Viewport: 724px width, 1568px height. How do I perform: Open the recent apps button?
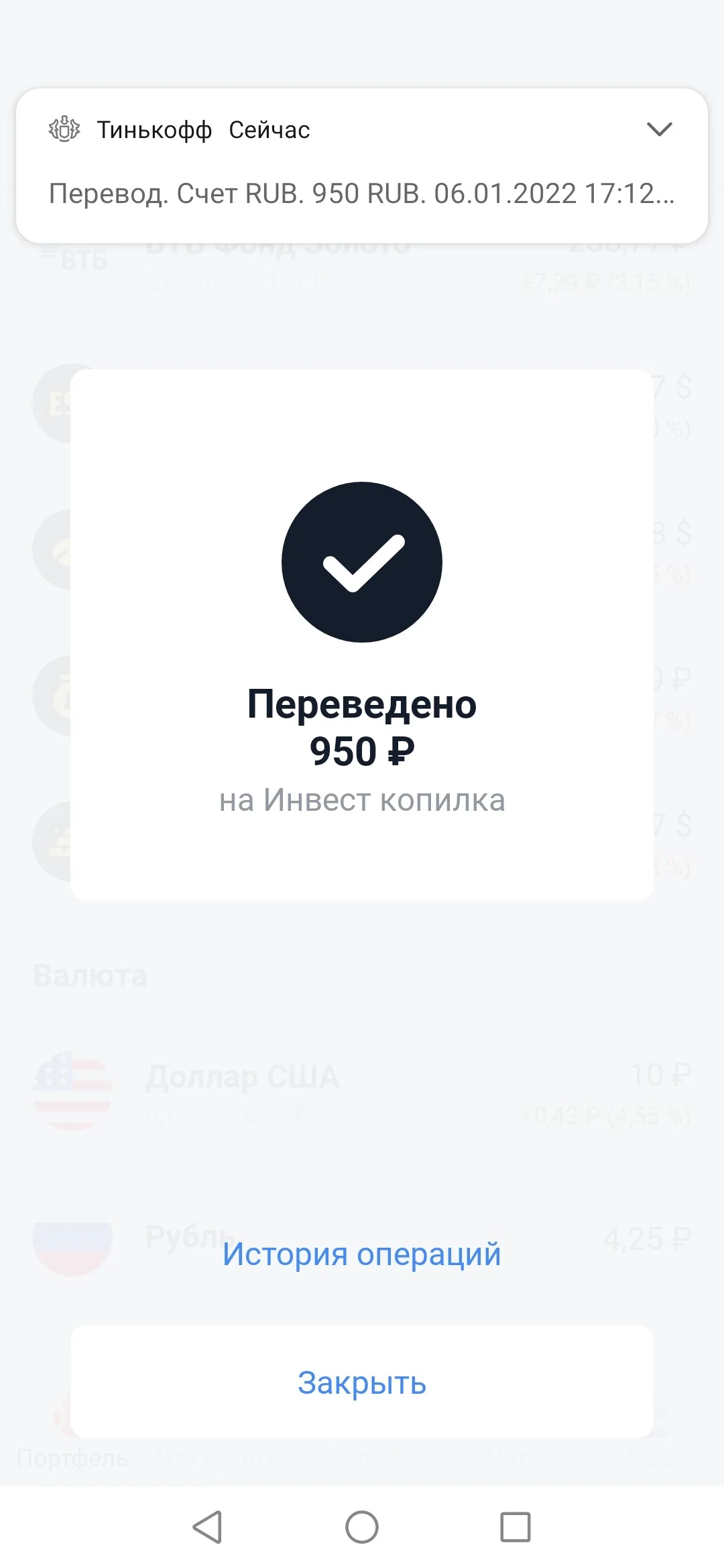point(516,1527)
